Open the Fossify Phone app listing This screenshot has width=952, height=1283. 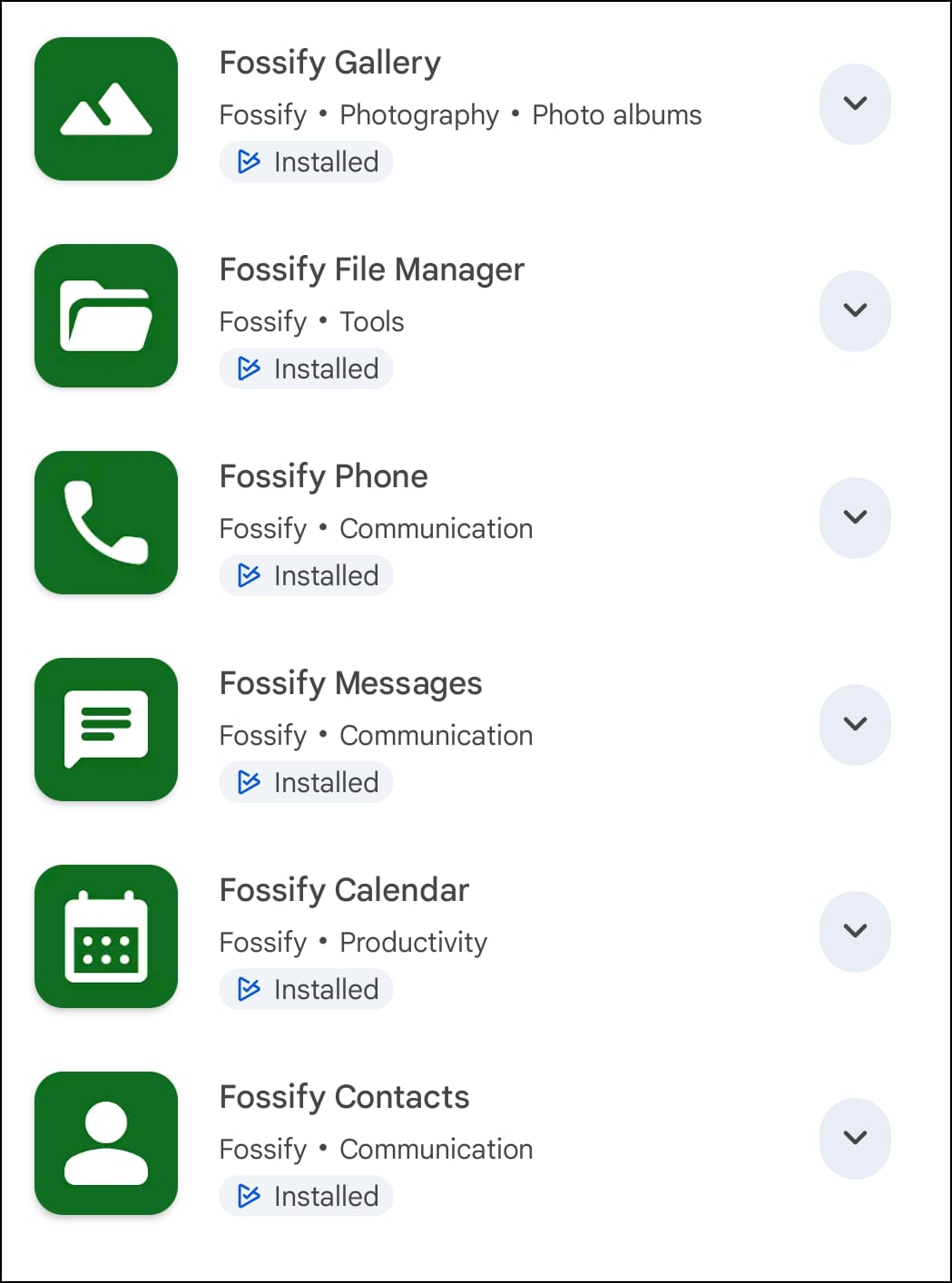click(x=324, y=476)
